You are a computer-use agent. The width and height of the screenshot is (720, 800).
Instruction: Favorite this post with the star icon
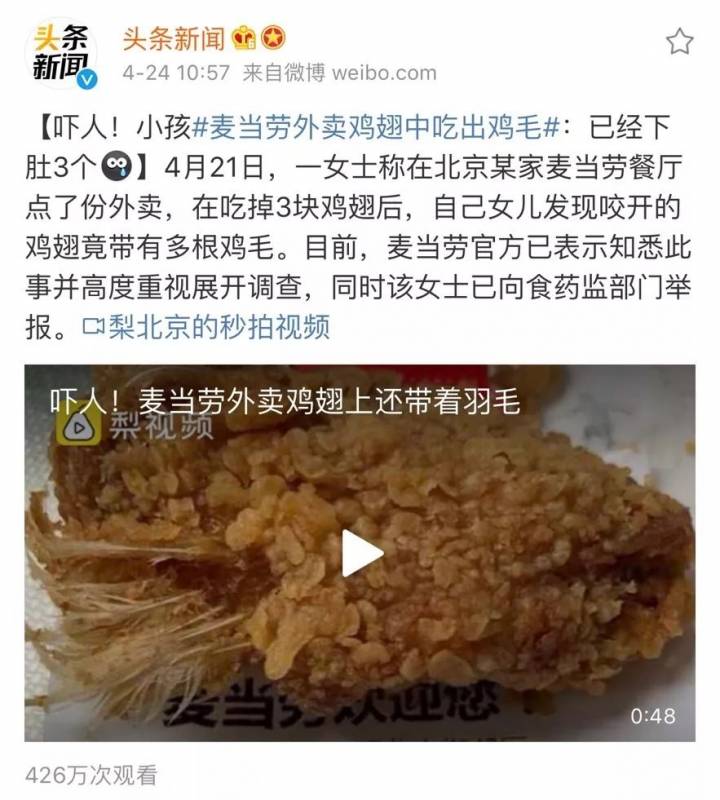click(x=680, y=41)
